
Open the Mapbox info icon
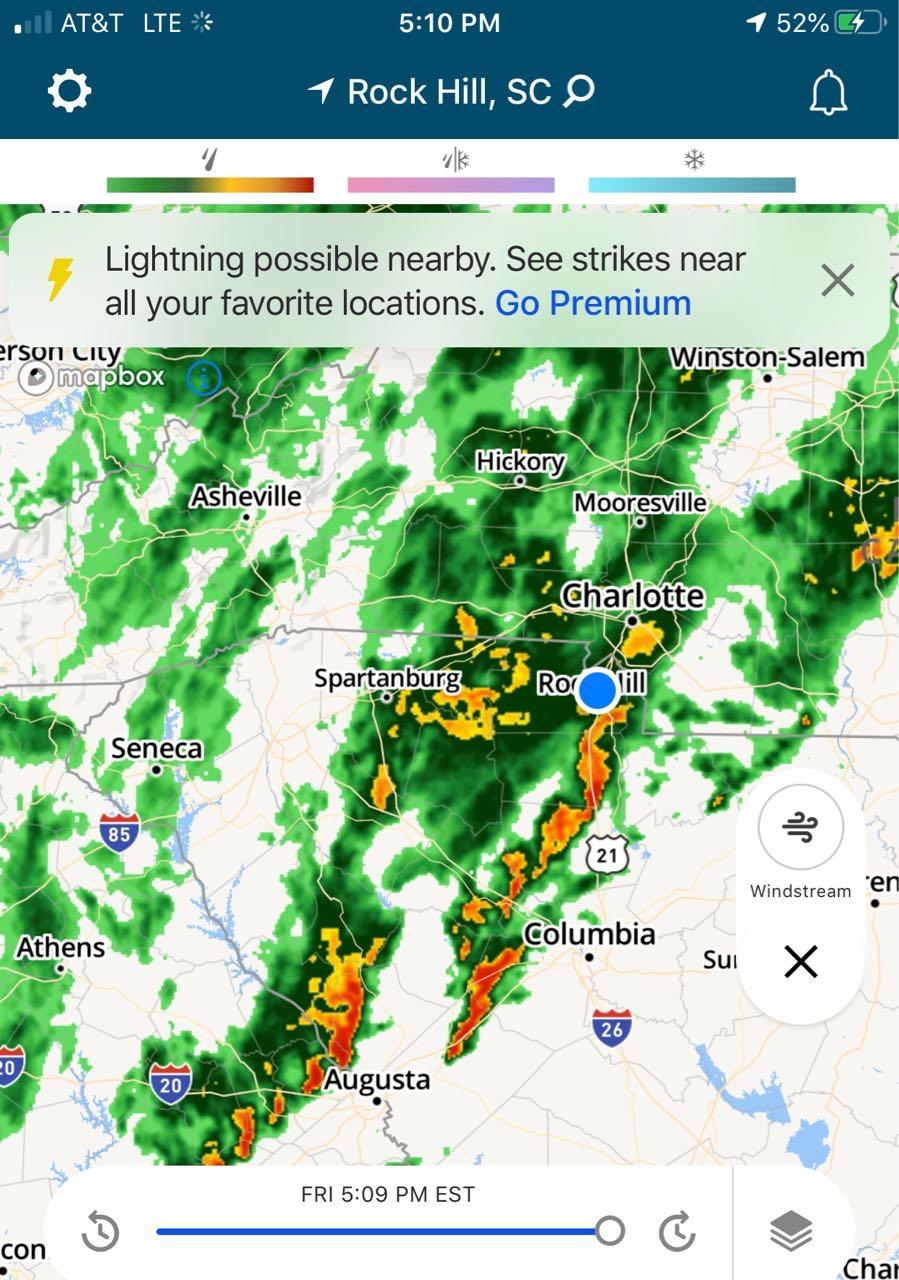click(x=204, y=377)
